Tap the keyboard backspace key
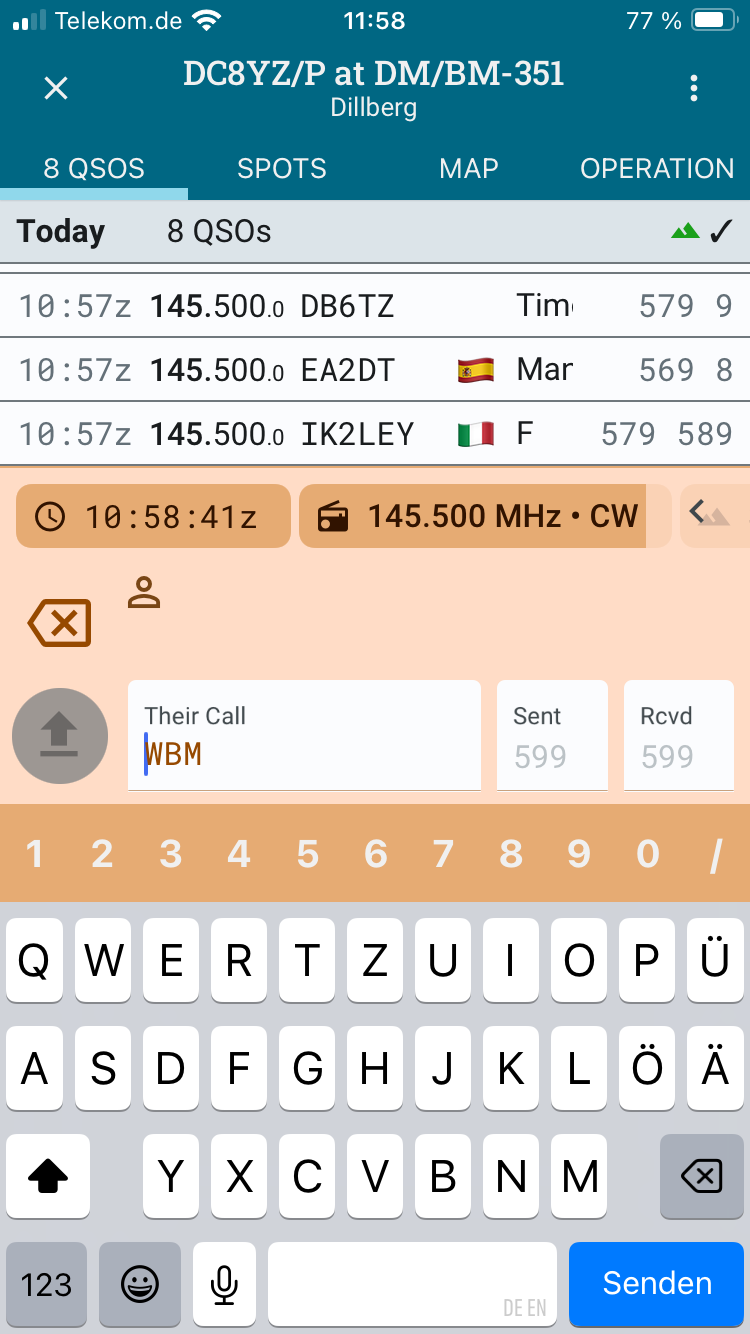The width and height of the screenshot is (750, 1334). pyautogui.click(x=702, y=1177)
